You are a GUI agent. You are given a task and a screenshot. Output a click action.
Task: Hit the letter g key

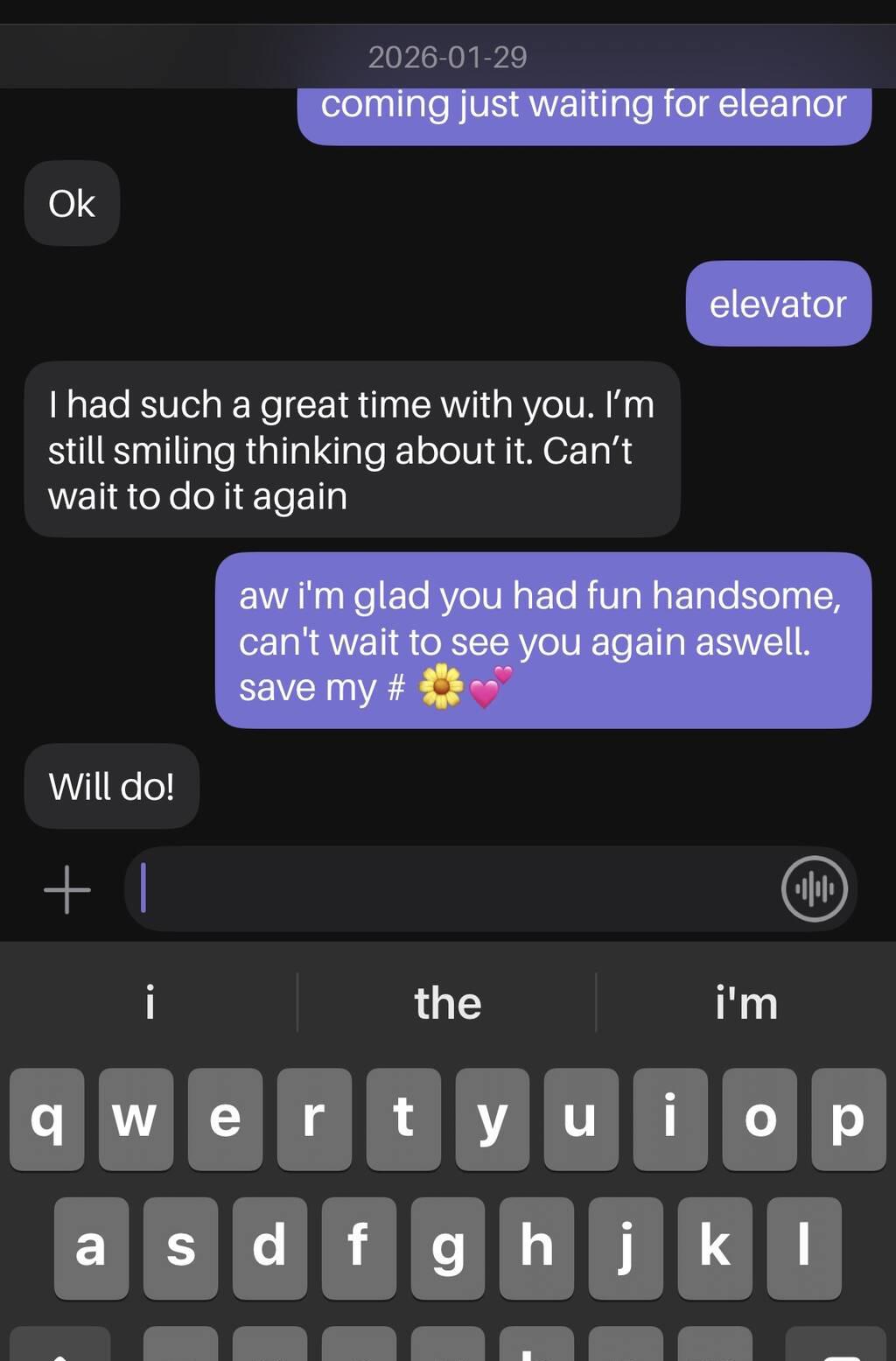447,1247
